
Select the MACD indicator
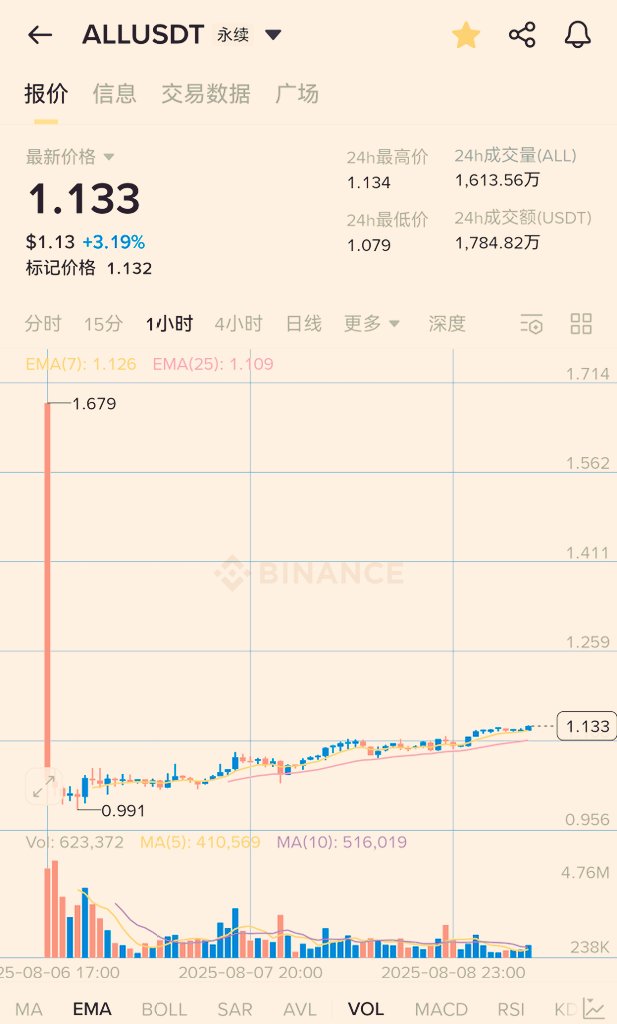click(441, 1009)
